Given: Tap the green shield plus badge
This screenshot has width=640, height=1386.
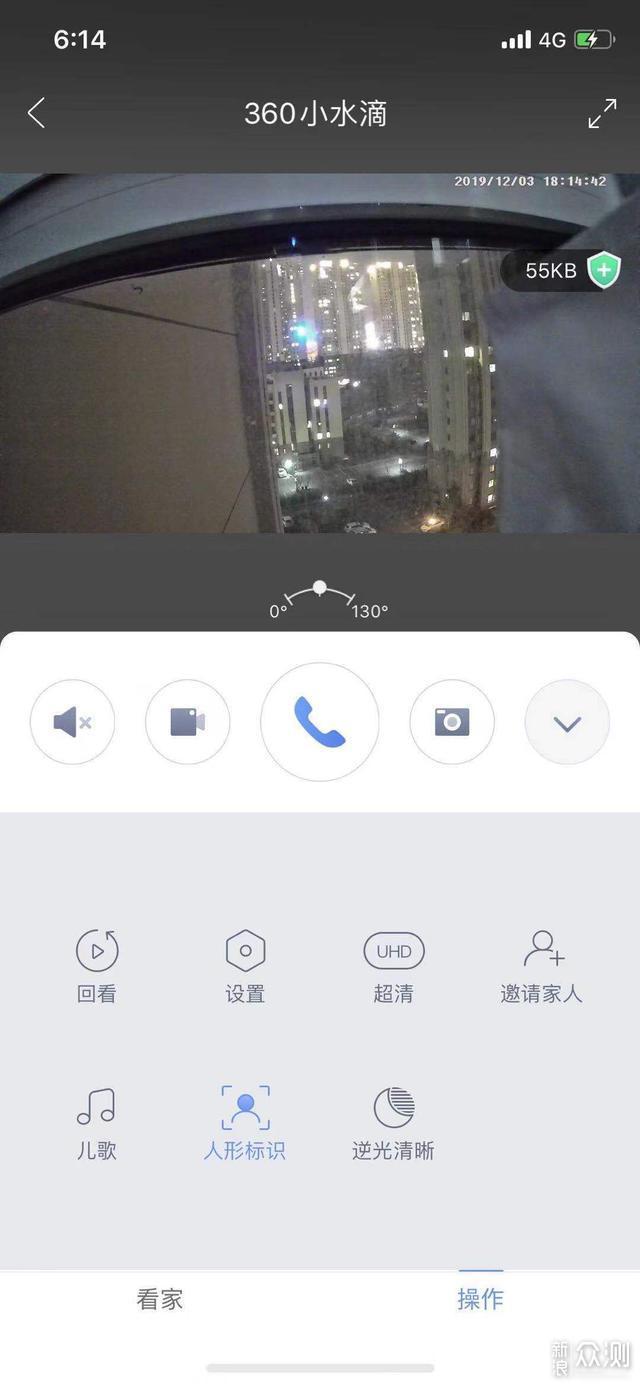Looking at the screenshot, I should click(603, 270).
